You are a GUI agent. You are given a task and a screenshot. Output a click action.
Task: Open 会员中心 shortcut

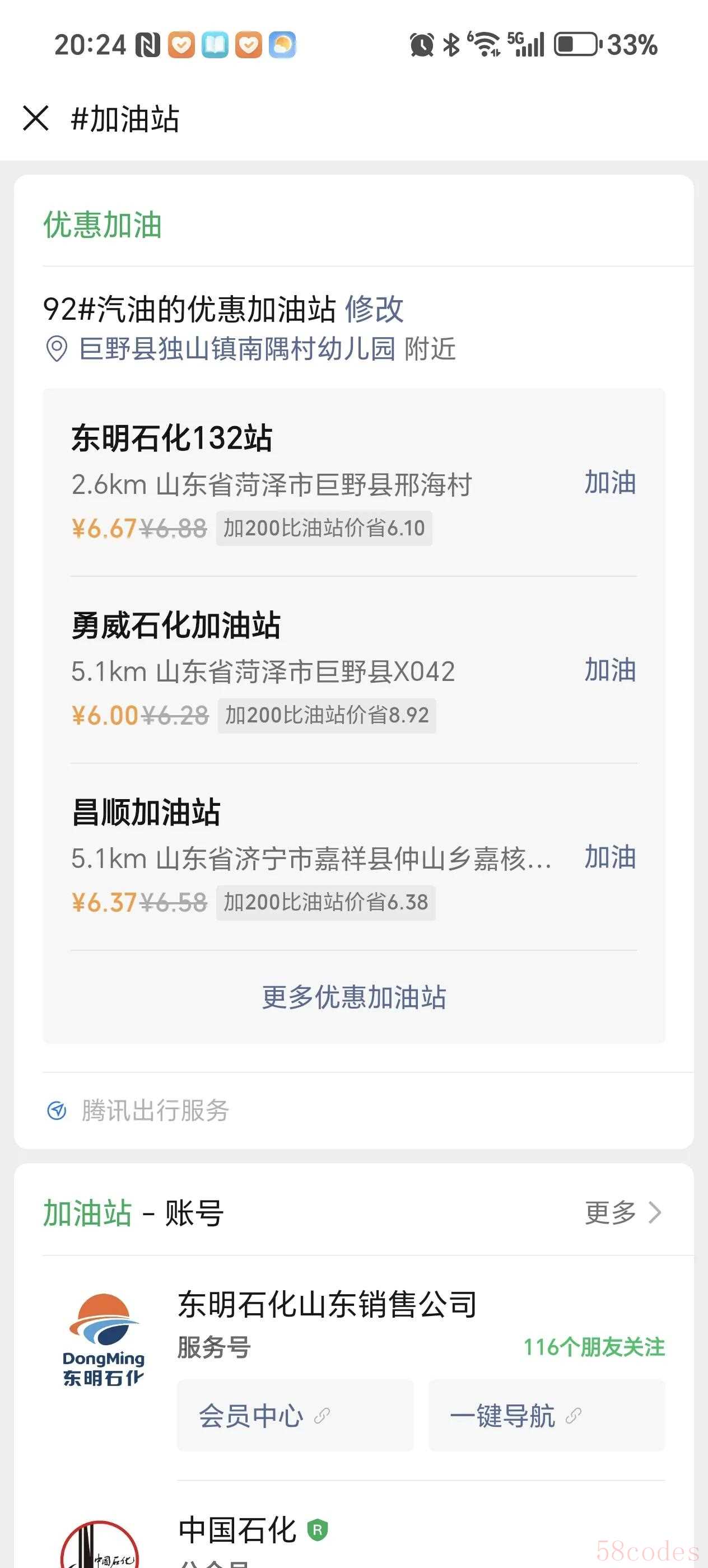point(295,1416)
